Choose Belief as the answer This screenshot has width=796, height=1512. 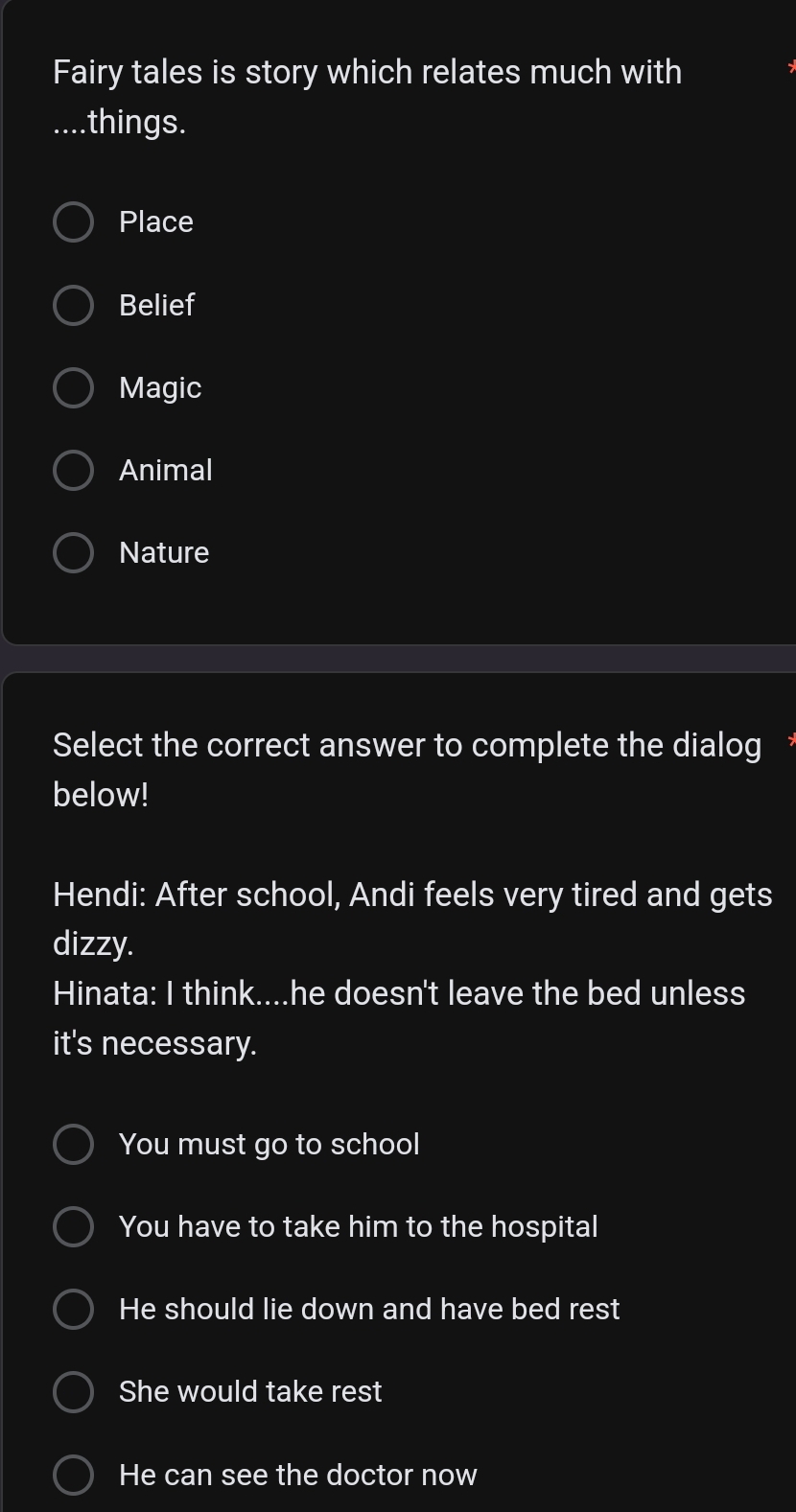[74, 305]
